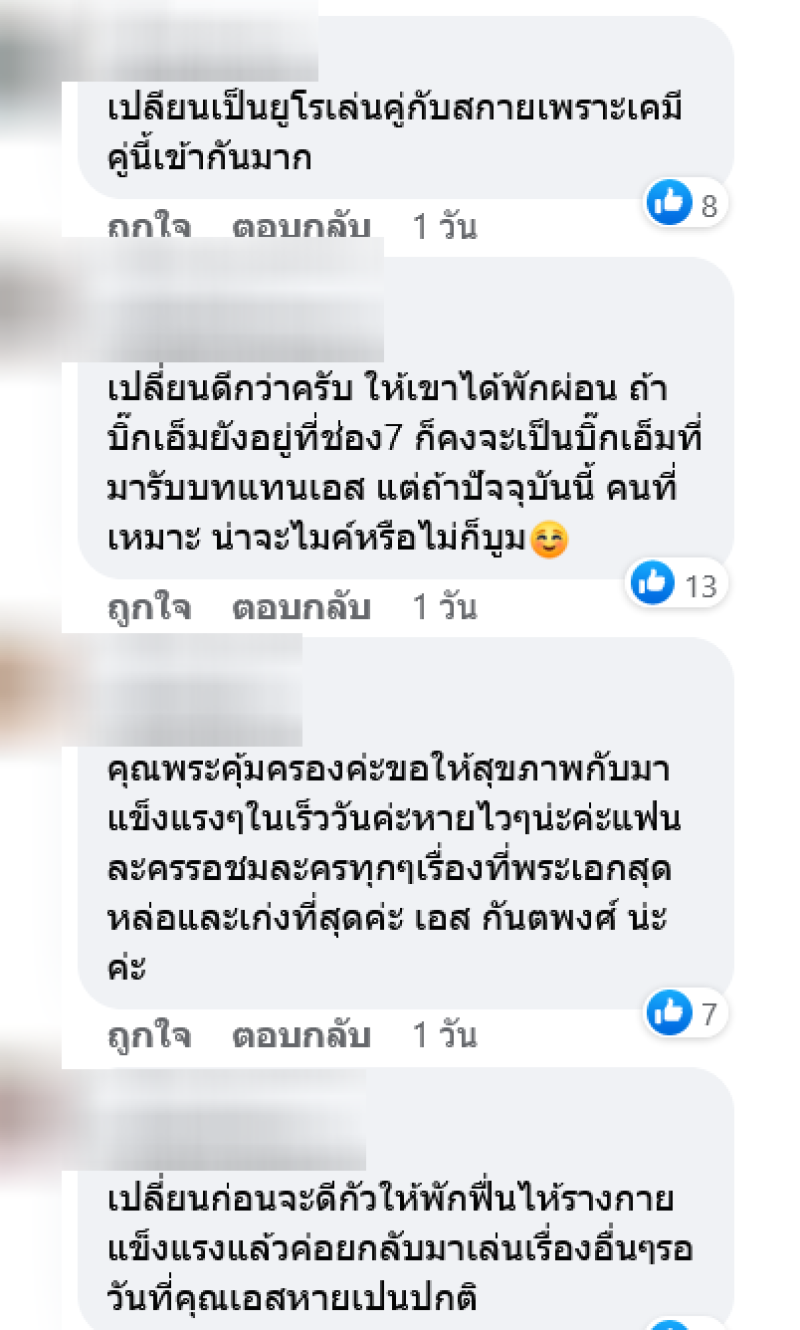Reply to the comment mentioning บิ๊กเอ็ม ช่อง7

pos(301,607)
